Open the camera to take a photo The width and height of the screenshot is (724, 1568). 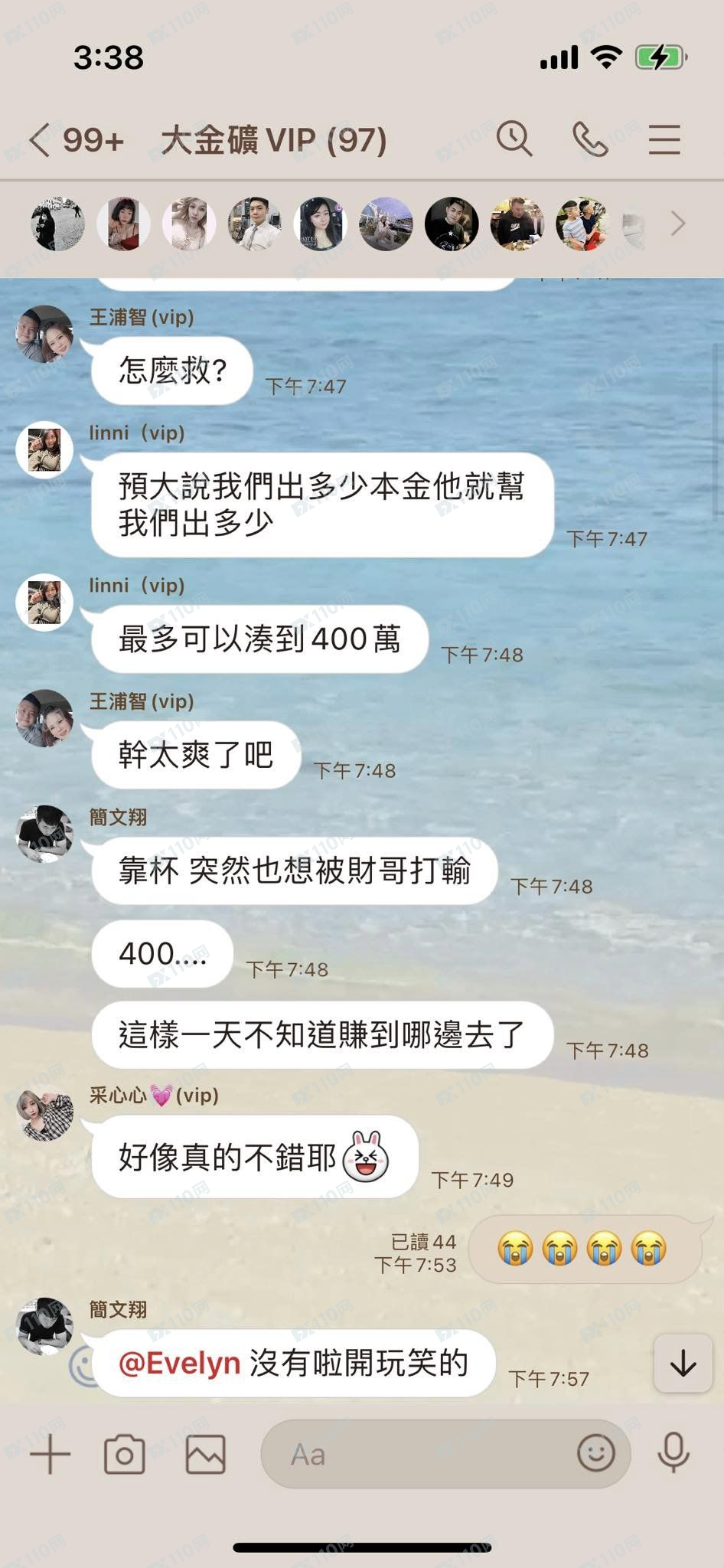pos(124,1454)
